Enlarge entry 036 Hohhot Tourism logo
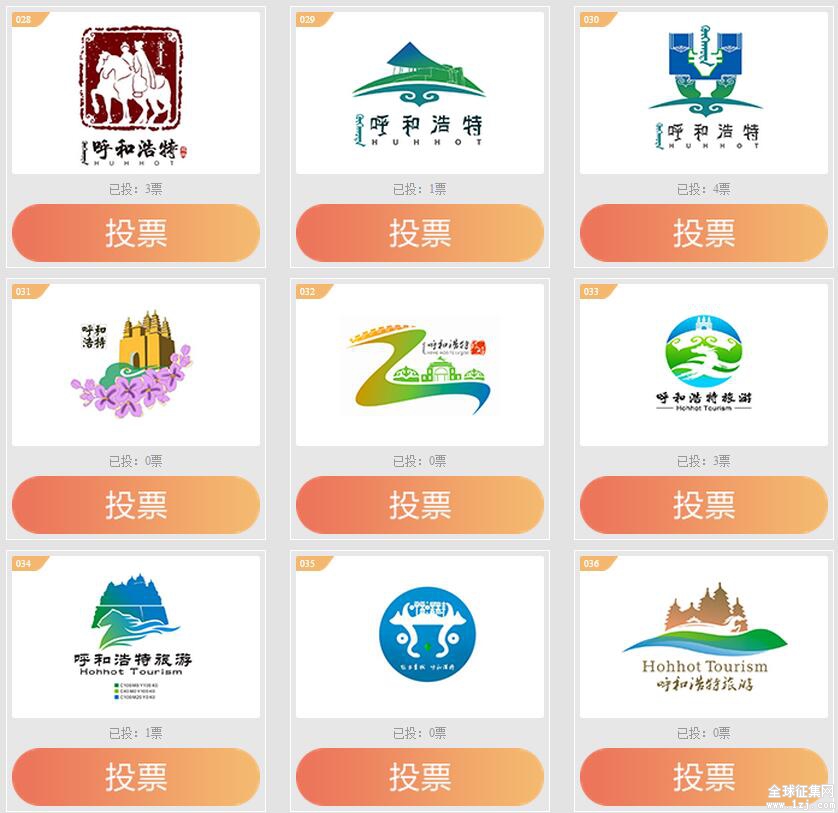This screenshot has width=838, height=813. [704, 637]
